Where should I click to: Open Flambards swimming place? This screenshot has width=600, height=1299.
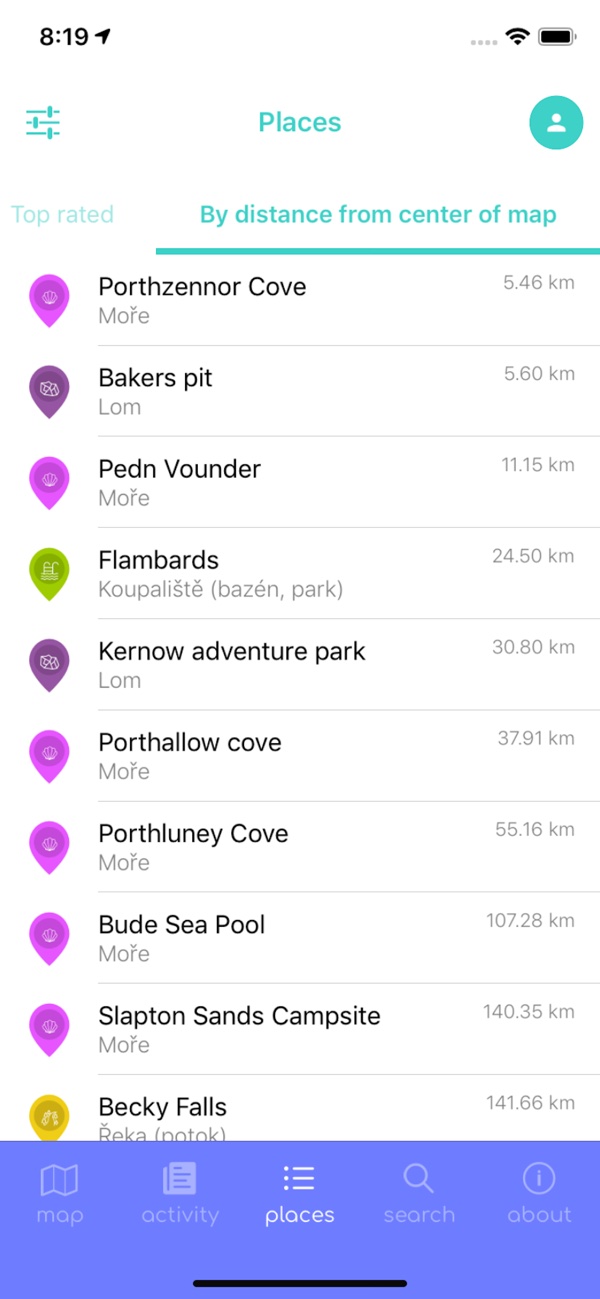300,573
